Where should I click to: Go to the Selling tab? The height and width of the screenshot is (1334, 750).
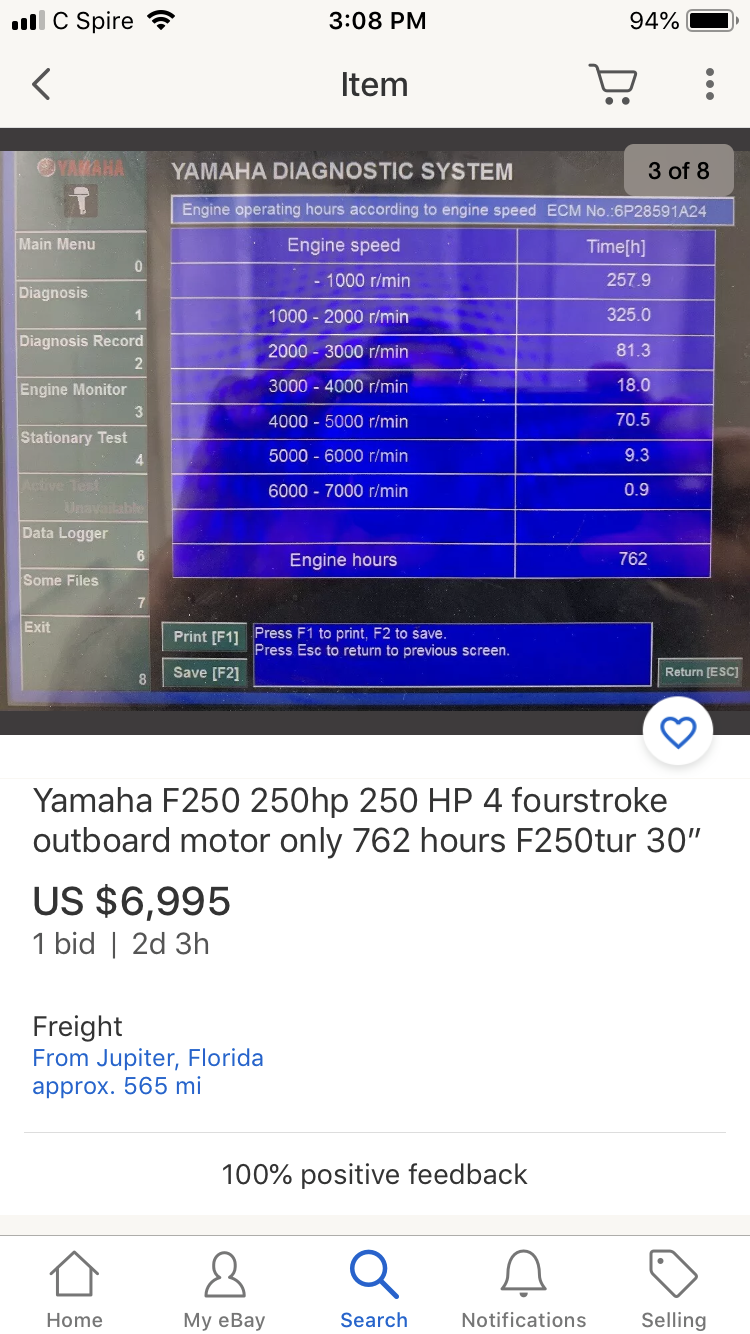673,1289
